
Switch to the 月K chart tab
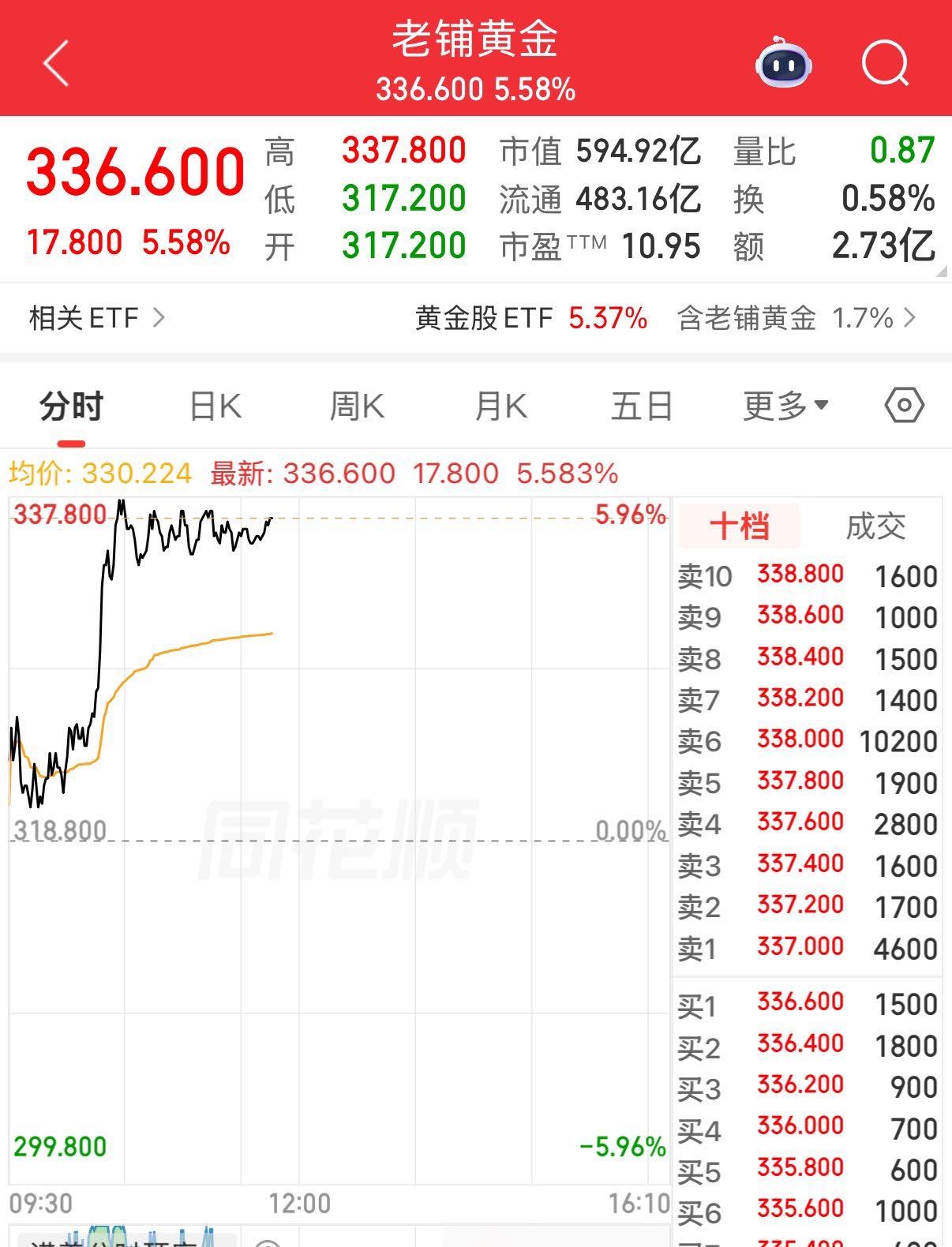(x=500, y=407)
